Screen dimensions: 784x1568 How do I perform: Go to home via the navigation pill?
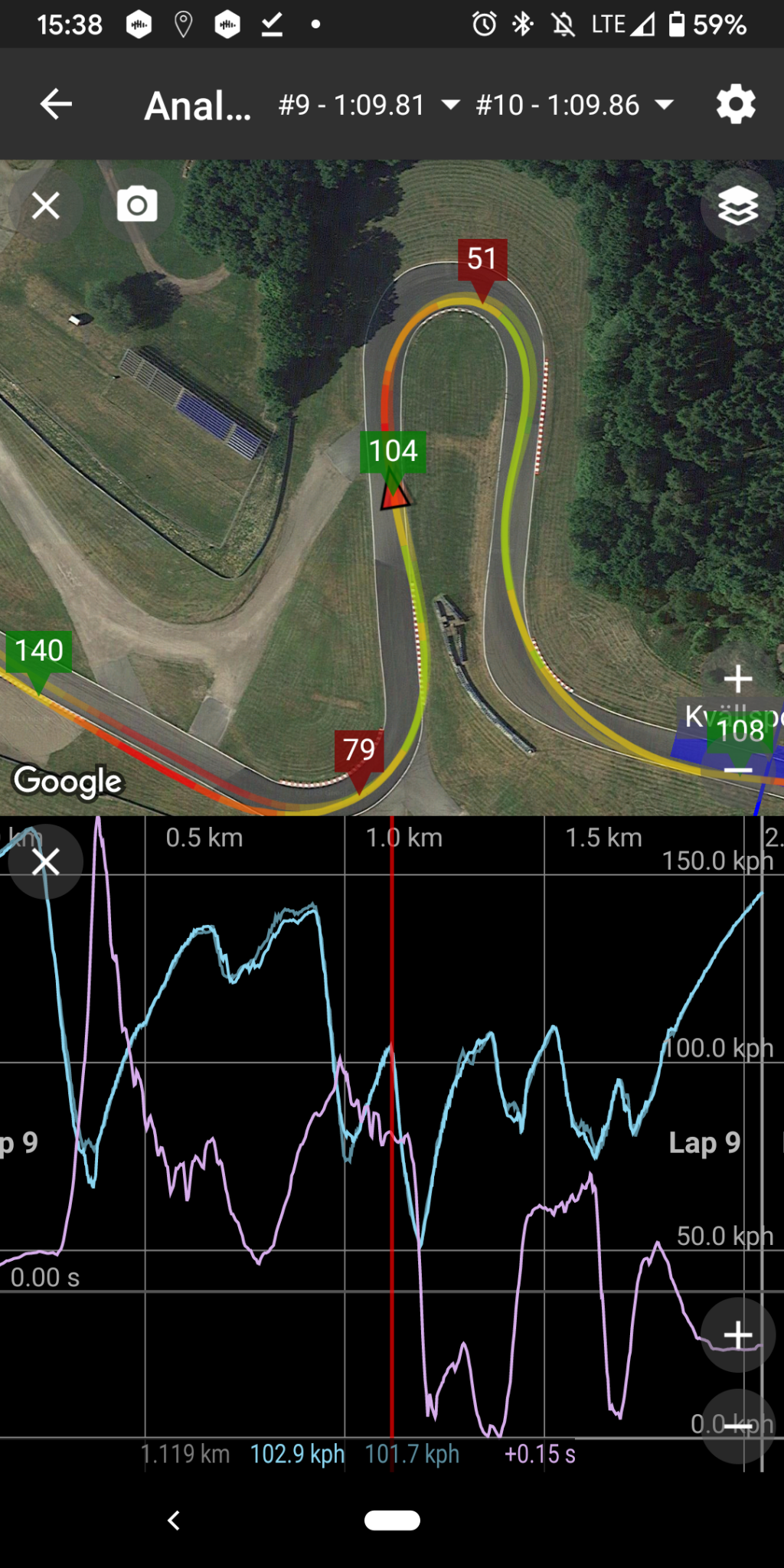392,1521
